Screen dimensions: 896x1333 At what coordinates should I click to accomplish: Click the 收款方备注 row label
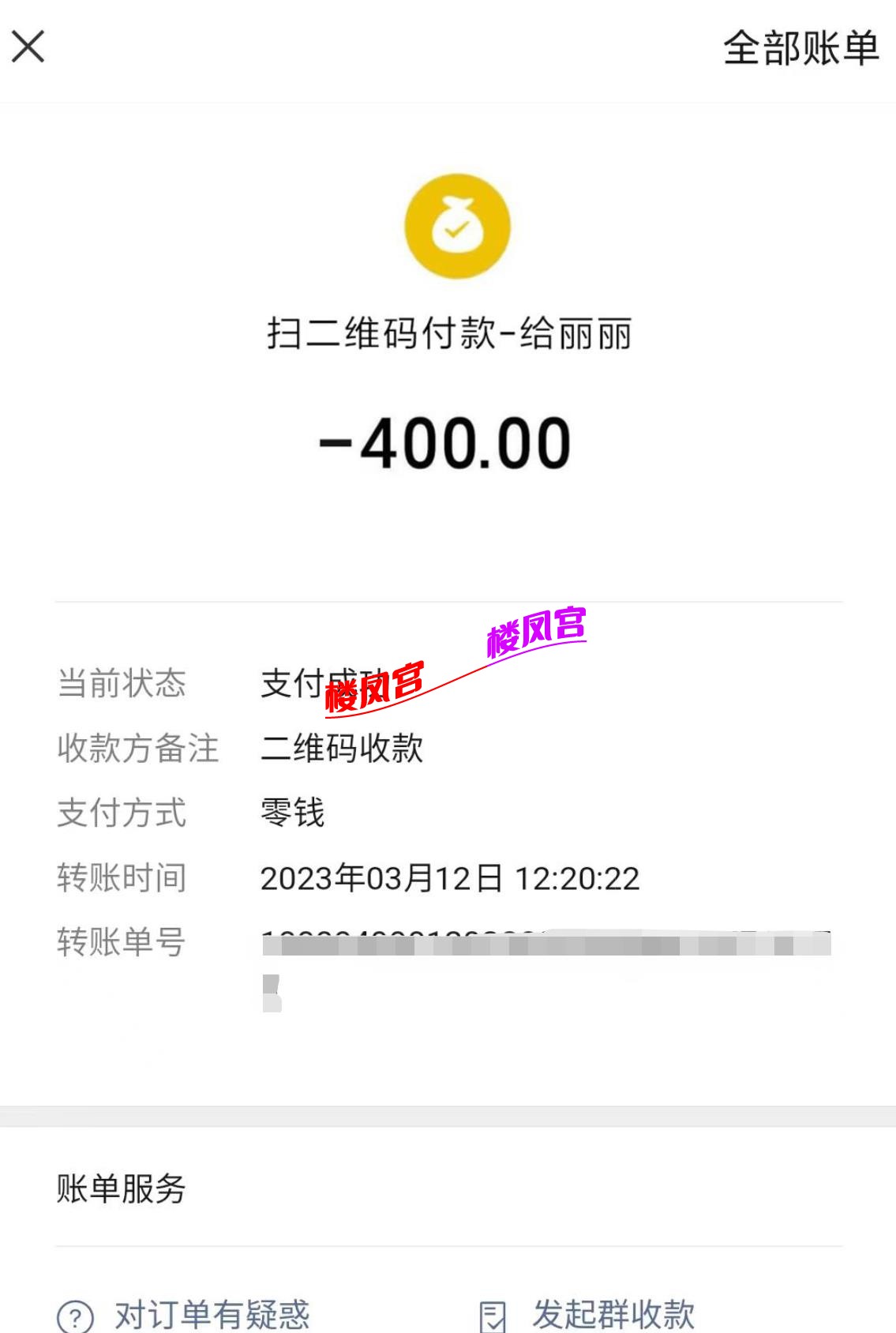[138, 749]
